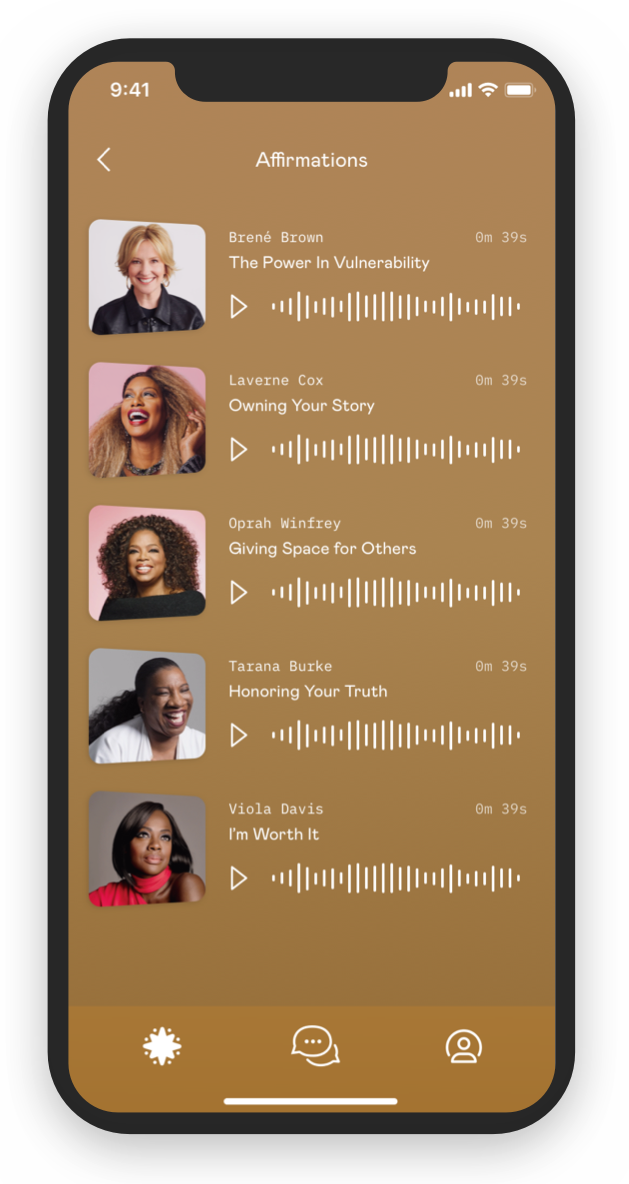Open Oprah Winfrey's photo tile
This screenshot has height=1184, width=629.
(147, 563)
